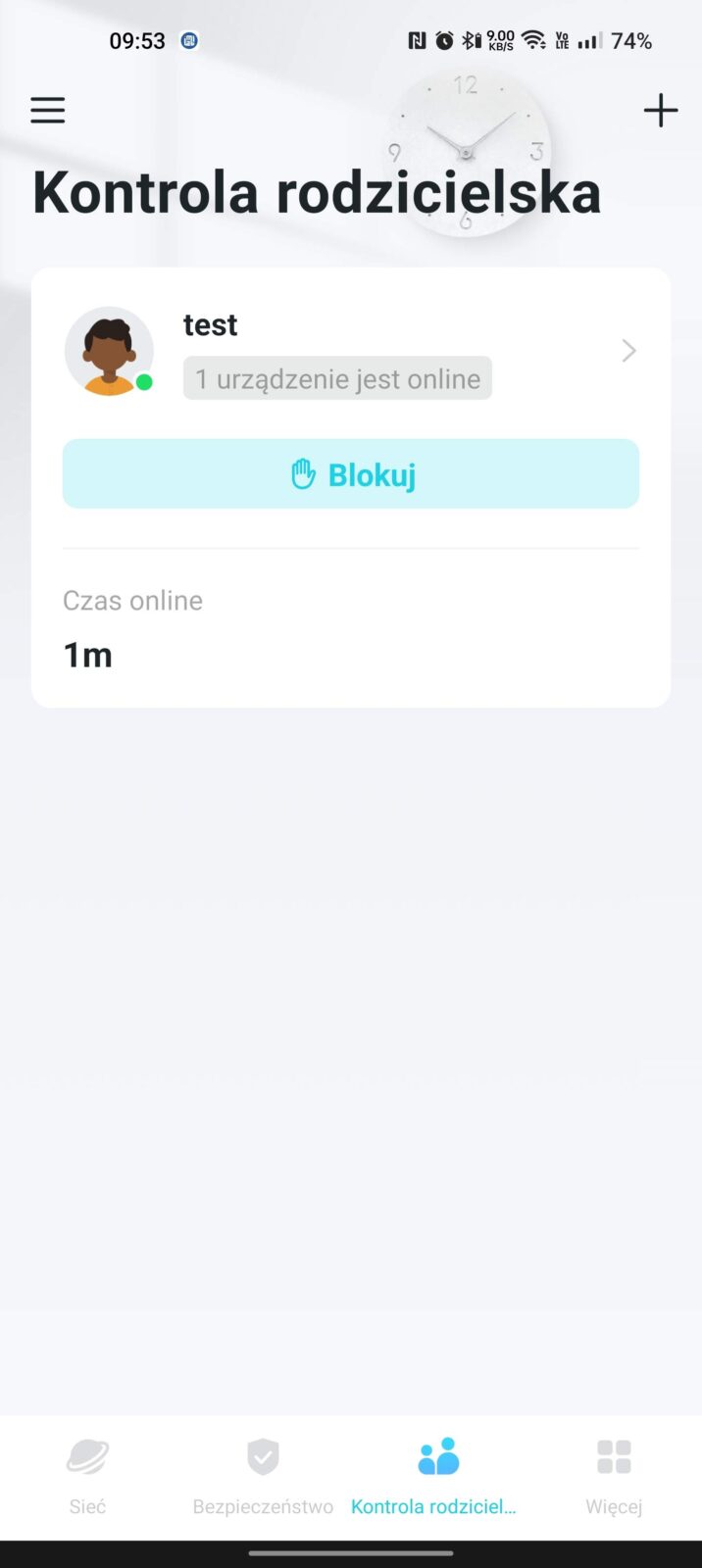Switch to the Bezpieczeństwo tab

[263, 1476]
